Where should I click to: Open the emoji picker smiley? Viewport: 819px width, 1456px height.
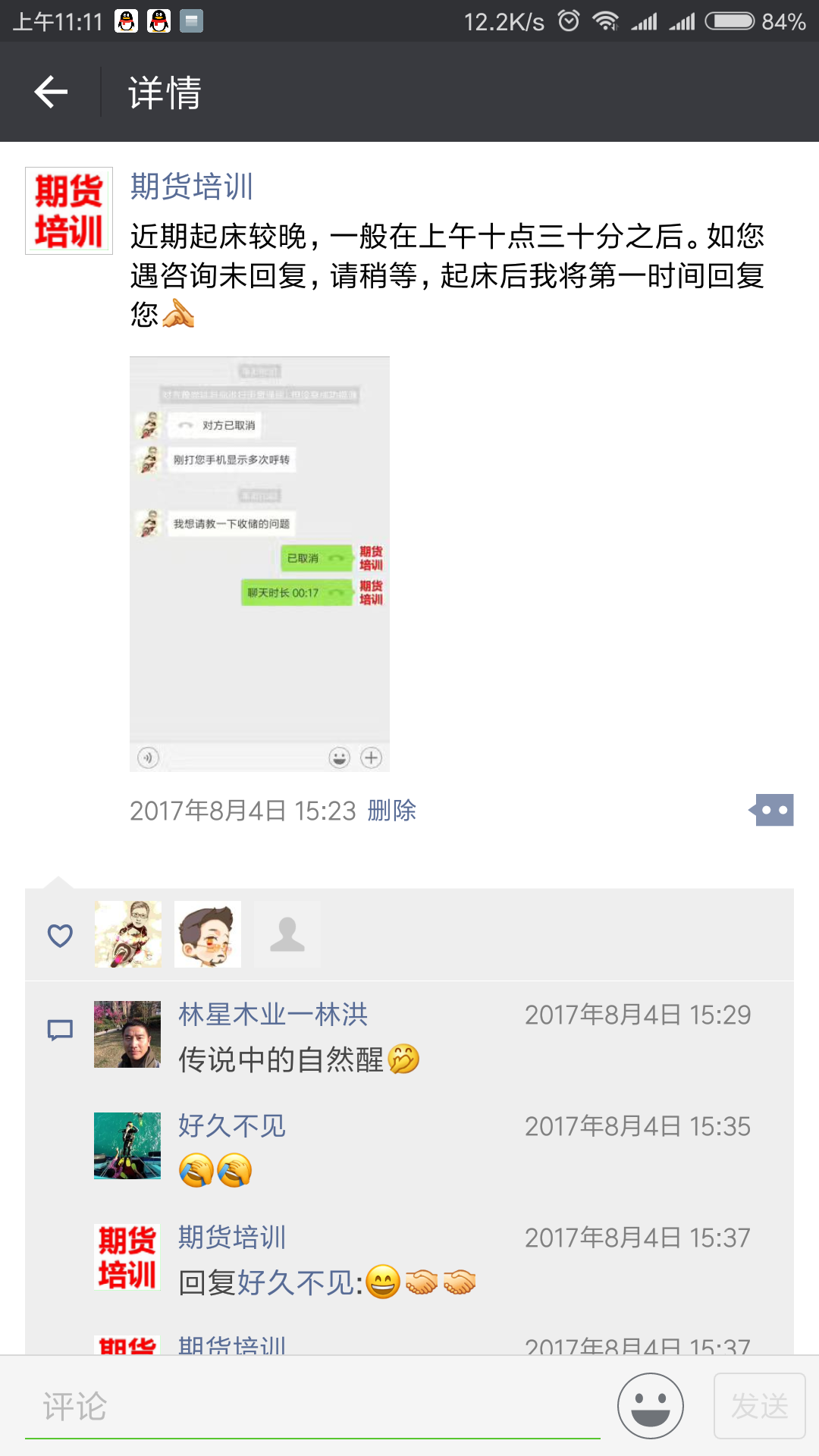[x=651, y=1406]
